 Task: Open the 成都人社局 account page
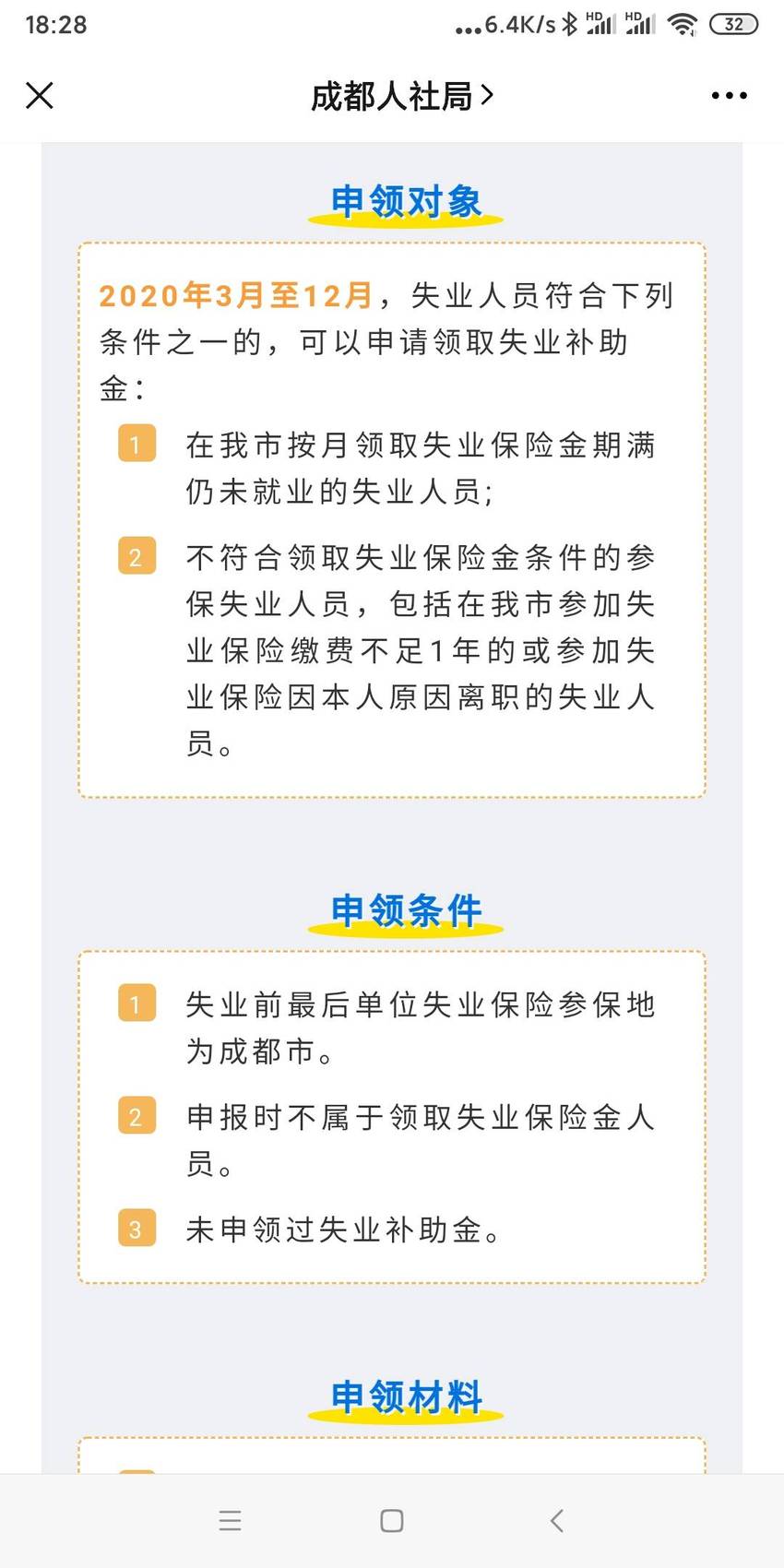point(402,96)
